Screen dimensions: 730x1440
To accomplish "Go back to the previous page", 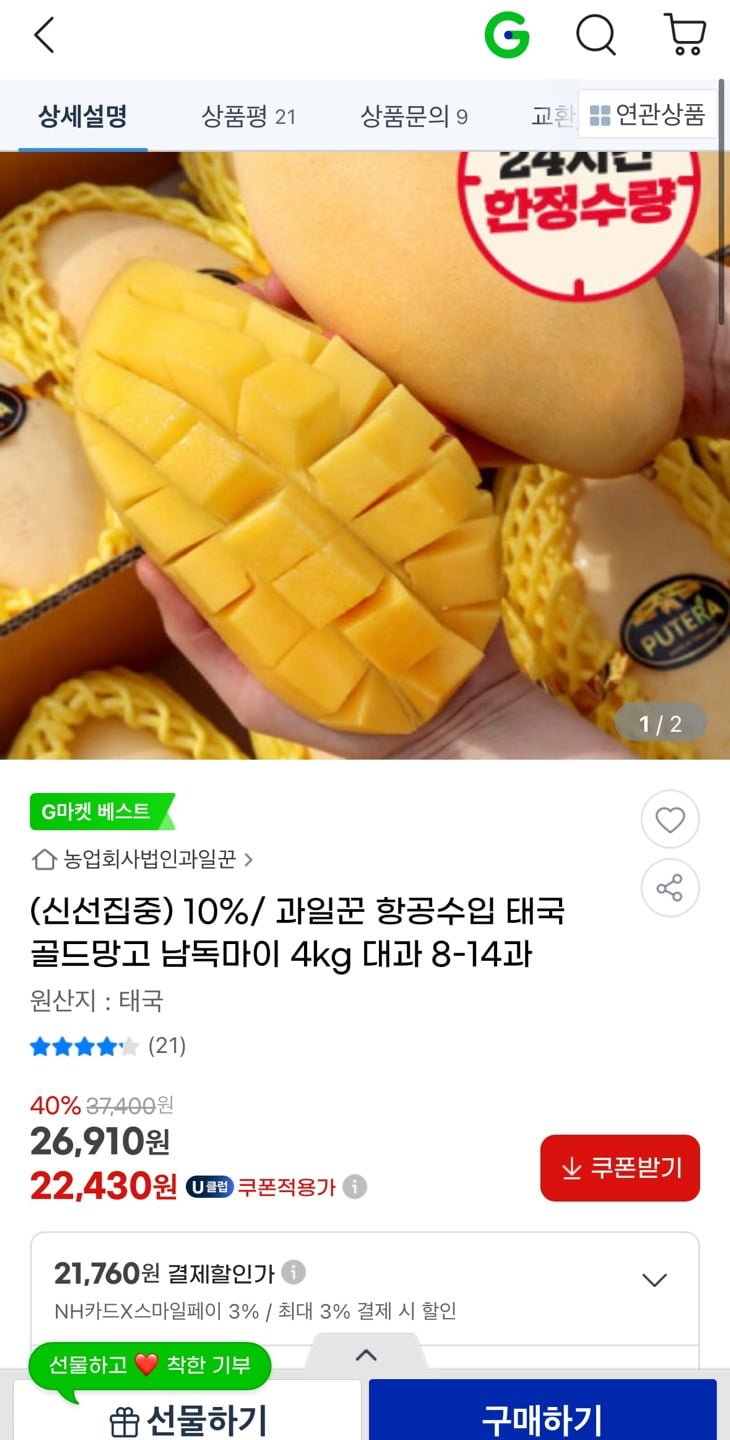I will (44, 36).
